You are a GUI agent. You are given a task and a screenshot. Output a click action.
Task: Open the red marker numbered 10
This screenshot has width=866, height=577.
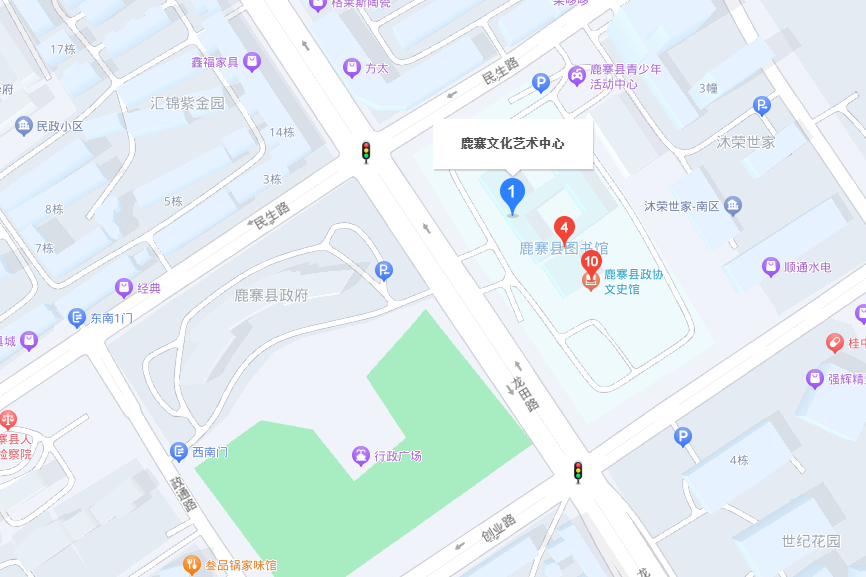(x=591, y=262)
